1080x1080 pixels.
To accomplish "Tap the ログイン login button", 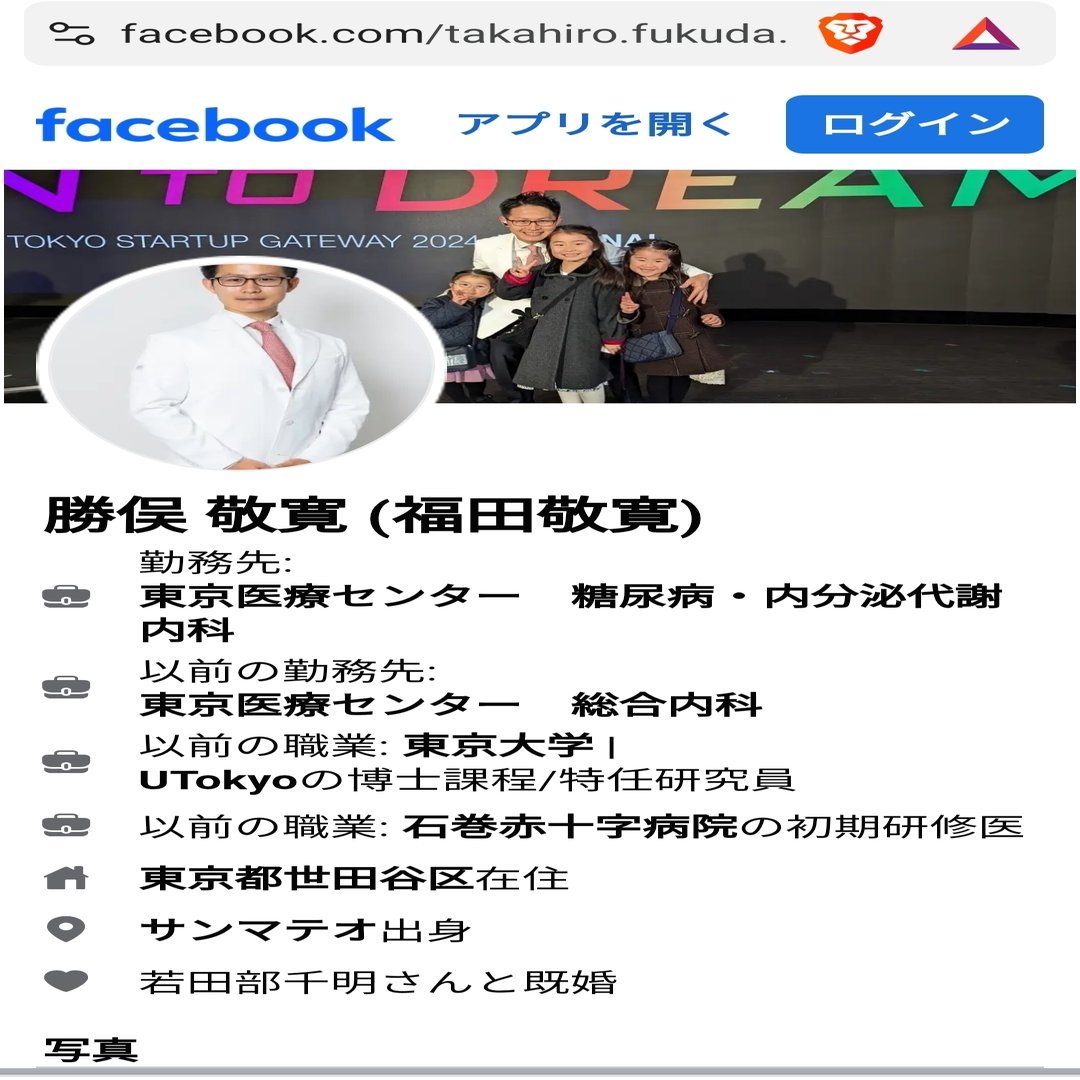I will click(x=914, y=125).
